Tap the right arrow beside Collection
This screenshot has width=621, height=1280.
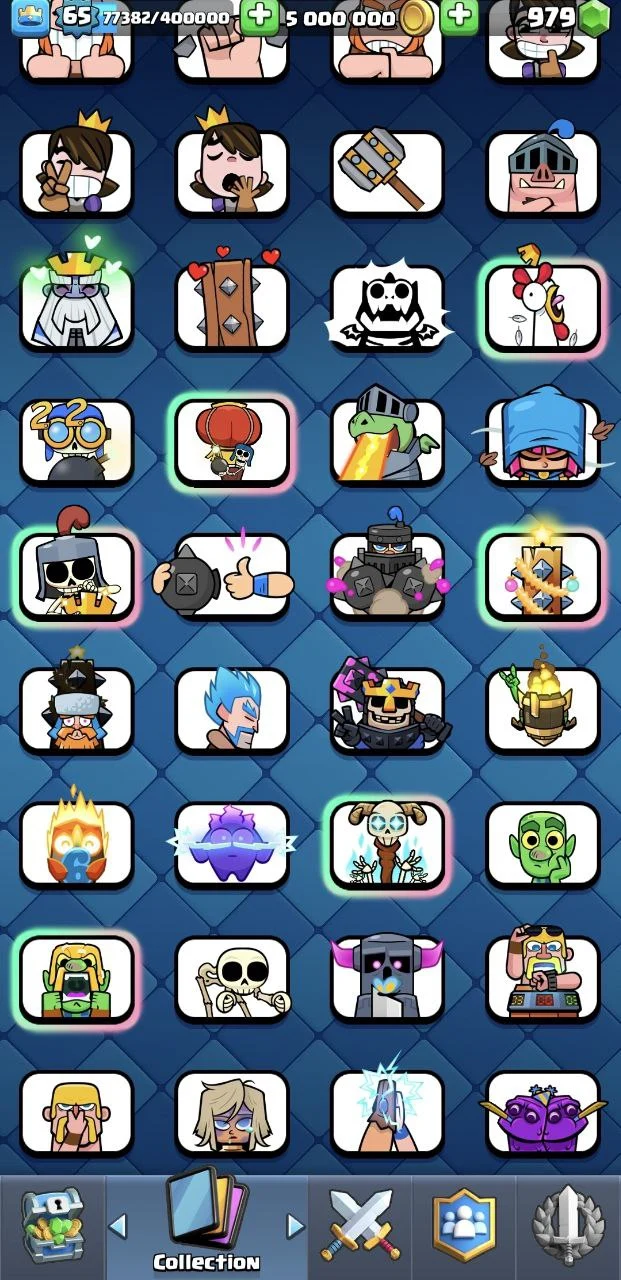click(295, 1226)
